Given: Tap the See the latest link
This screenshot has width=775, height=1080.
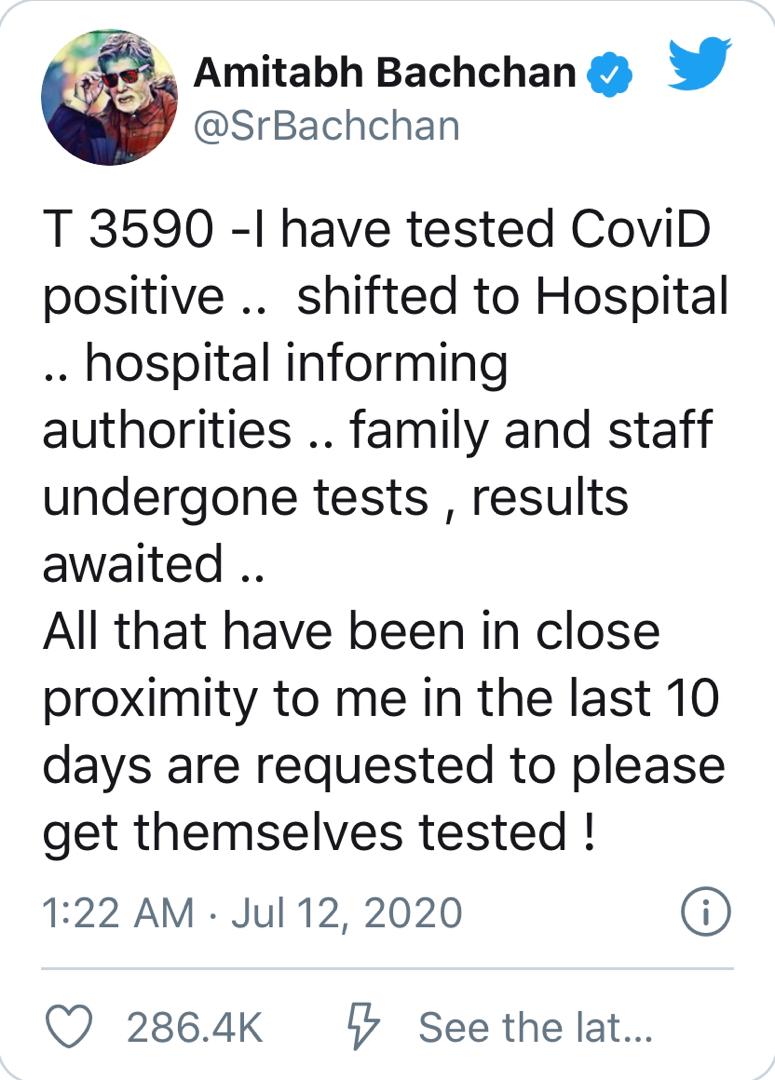Looking at the screenshot, I should (534, 1027).
